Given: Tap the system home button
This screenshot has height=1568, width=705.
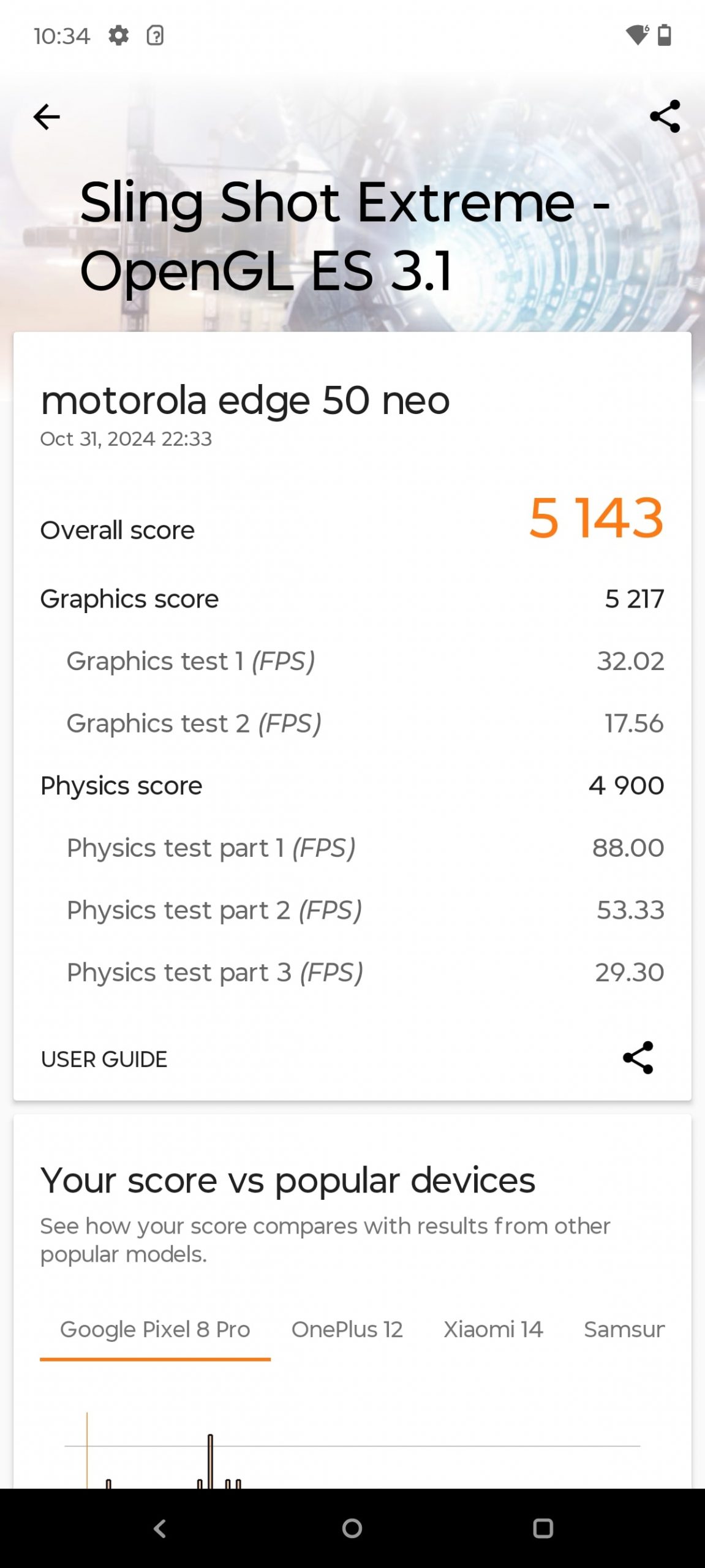Looking at the screenshot, I should pyautogui.click(x=352, y=1528).
